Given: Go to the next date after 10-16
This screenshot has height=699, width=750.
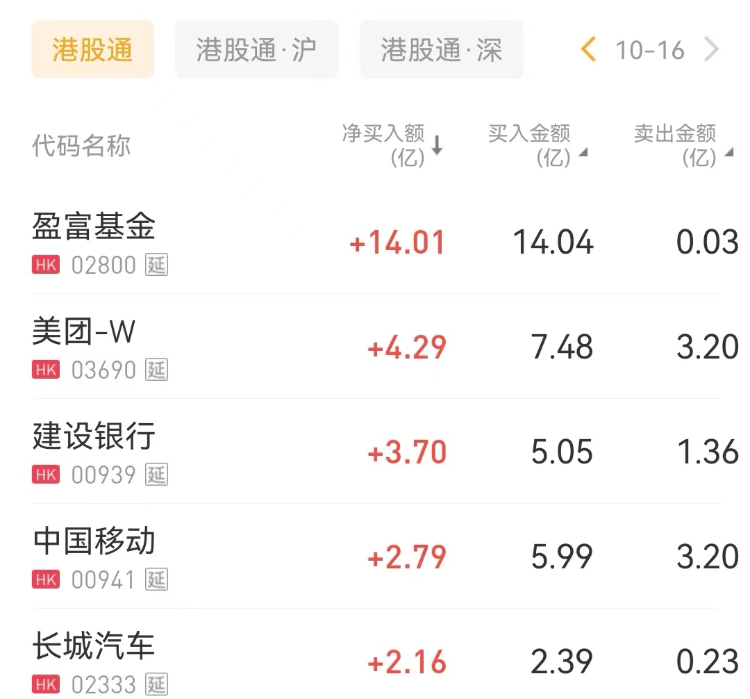Looking at the screenshot, I should pos(712,49).
